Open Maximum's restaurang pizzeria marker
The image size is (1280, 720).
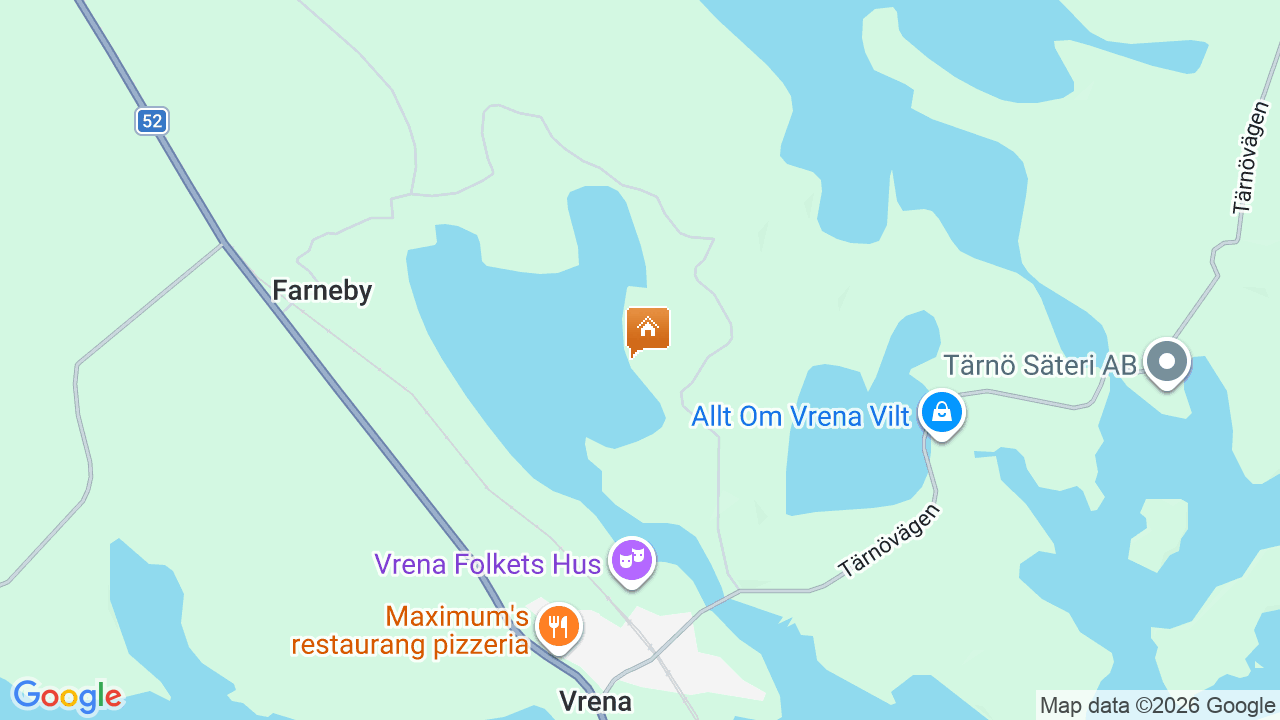tap(558, 627)
